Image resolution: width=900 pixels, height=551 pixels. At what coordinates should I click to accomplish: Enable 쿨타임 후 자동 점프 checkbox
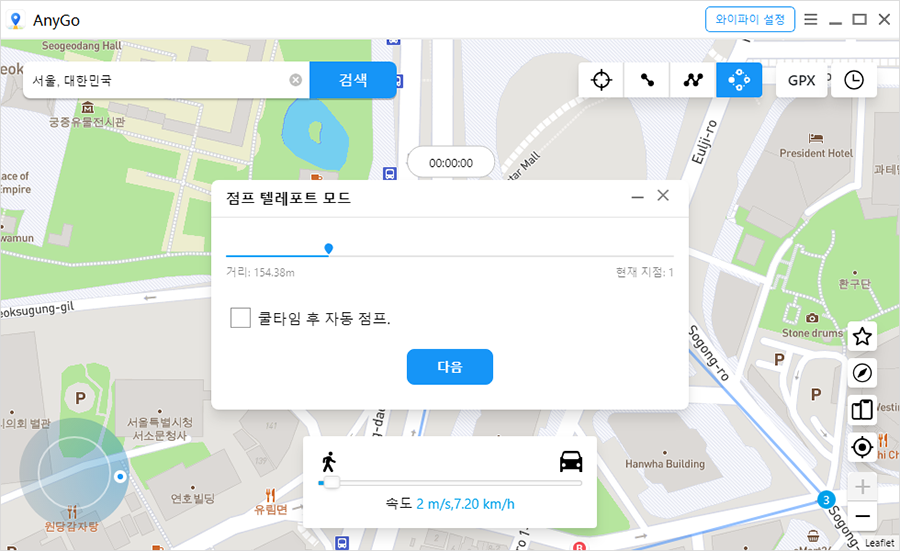click(240, 318)
